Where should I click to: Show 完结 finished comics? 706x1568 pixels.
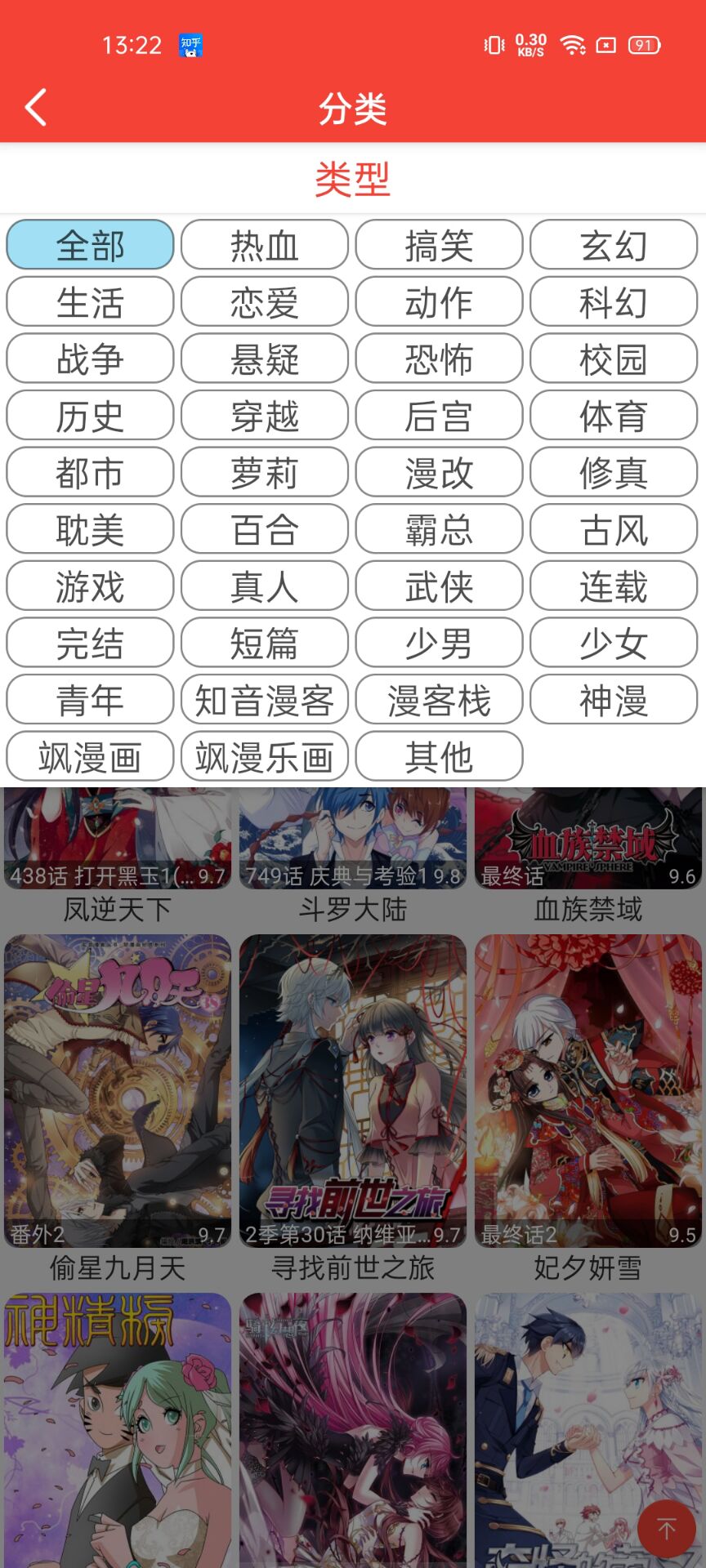tap(90, 643)
